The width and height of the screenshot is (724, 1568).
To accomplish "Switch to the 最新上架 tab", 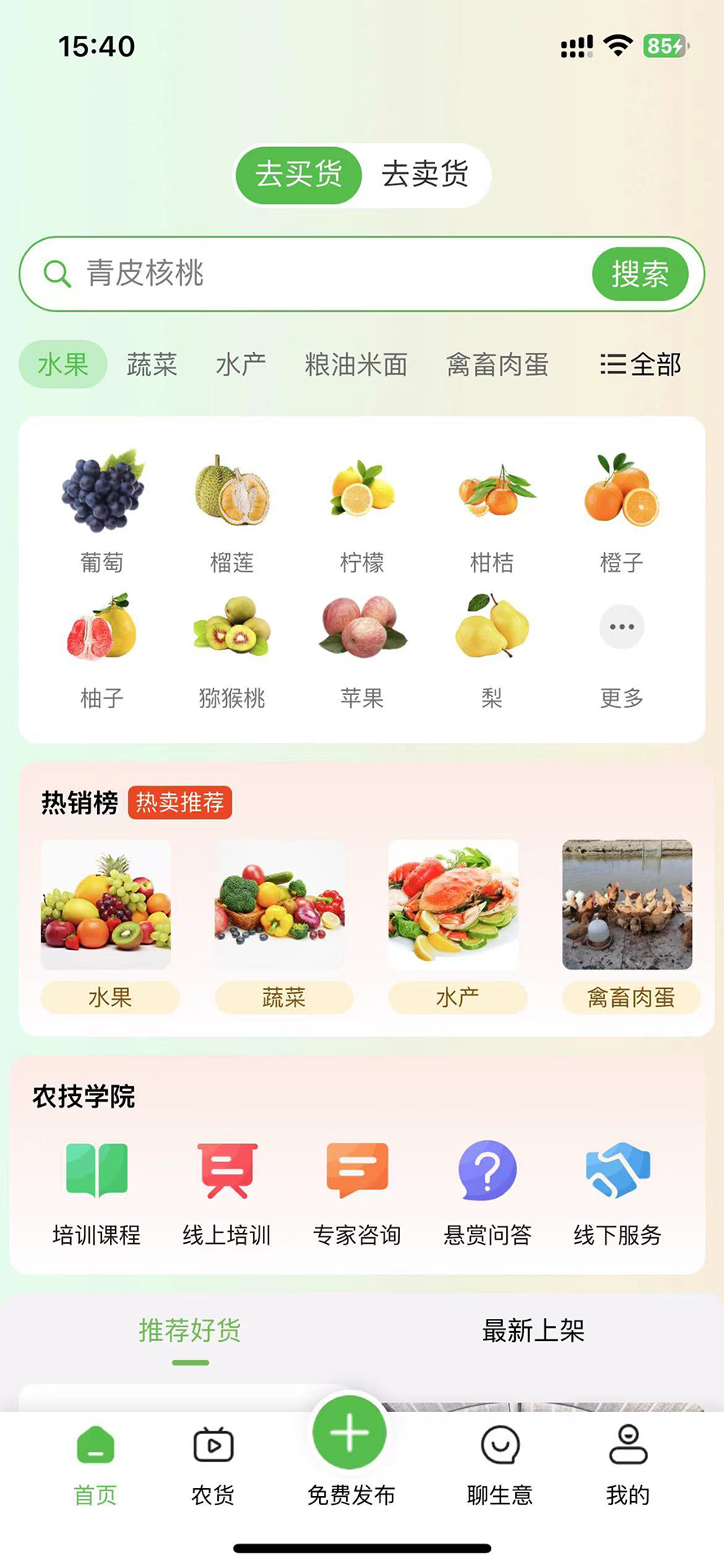I will (x=533, y=1330).
